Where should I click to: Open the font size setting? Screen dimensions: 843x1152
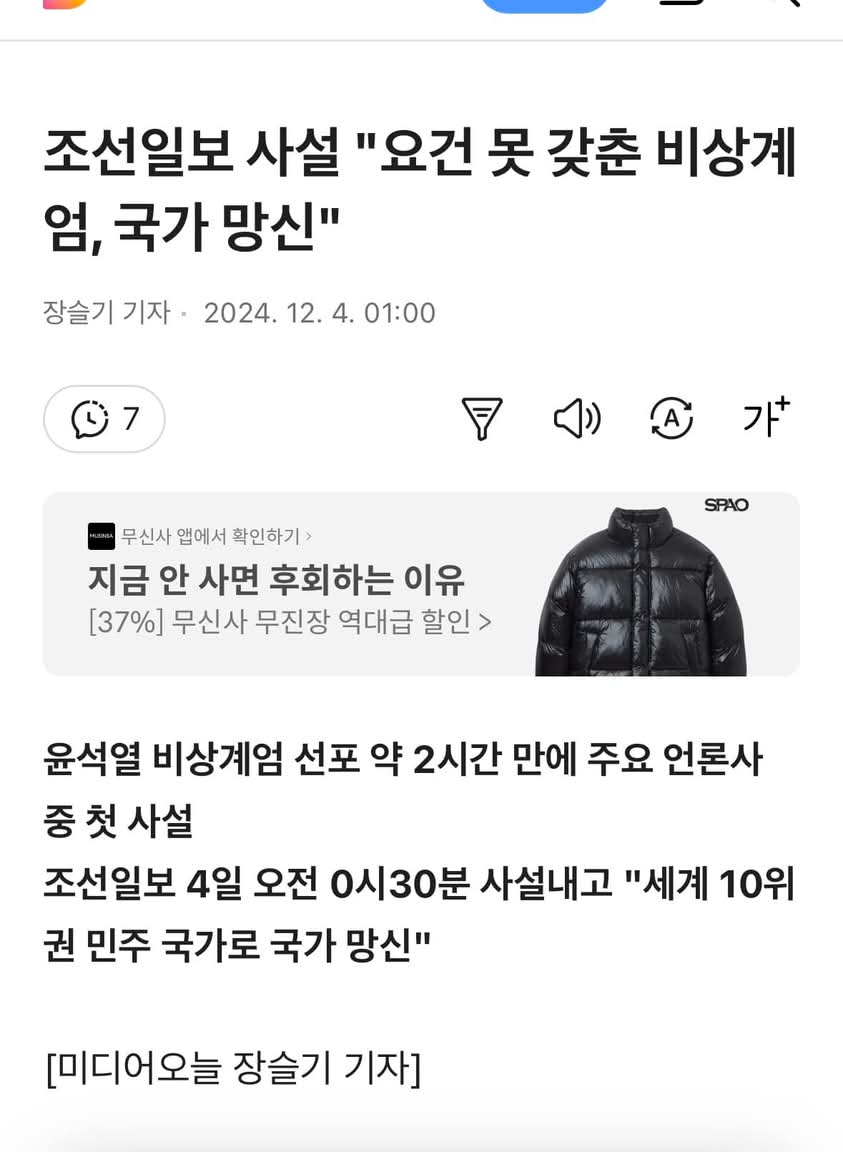point(766,417)
